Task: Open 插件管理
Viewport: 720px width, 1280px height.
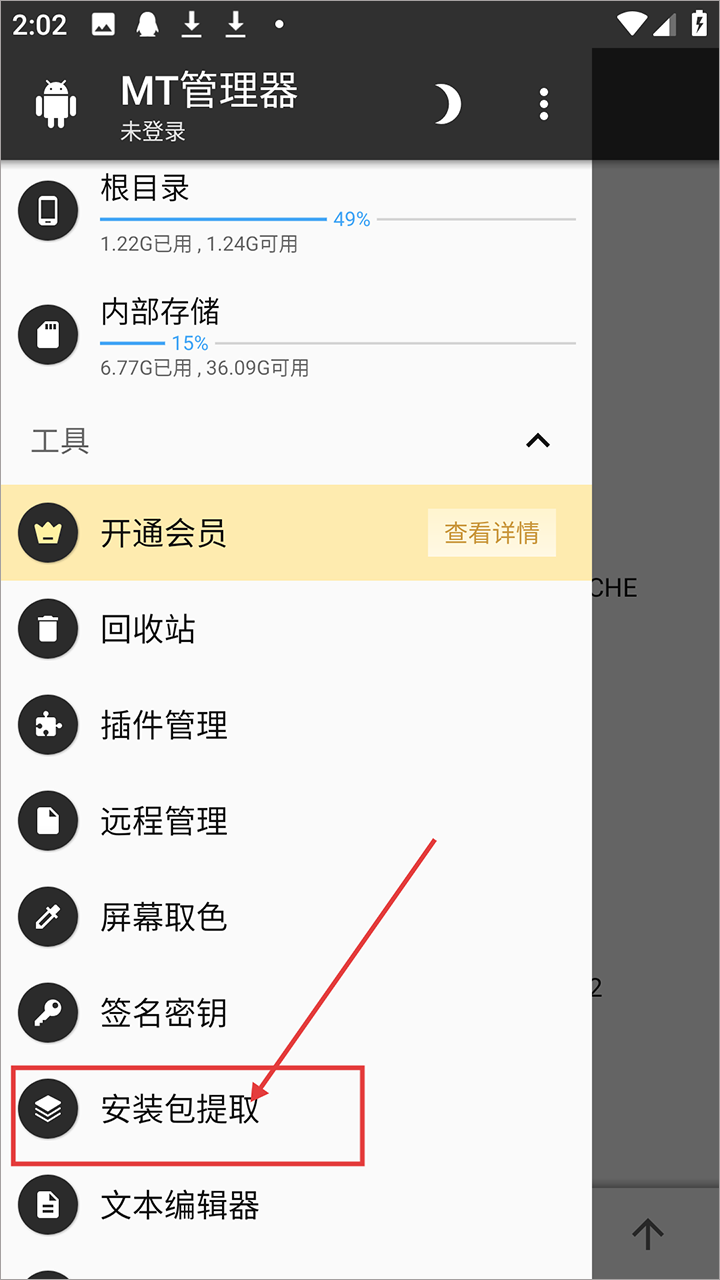Action: click(x=296, y=725)
